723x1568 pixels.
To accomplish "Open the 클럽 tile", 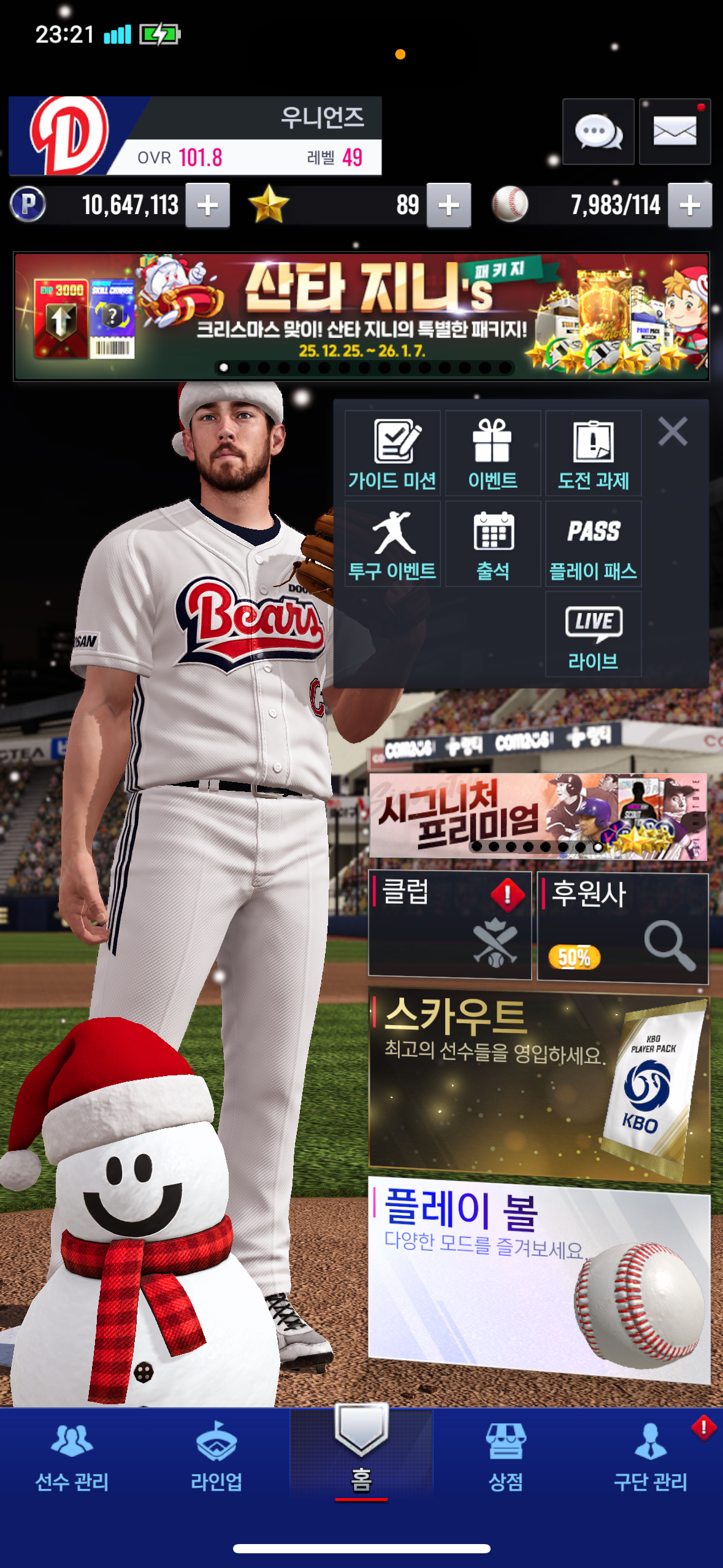I will pos(449,925).
